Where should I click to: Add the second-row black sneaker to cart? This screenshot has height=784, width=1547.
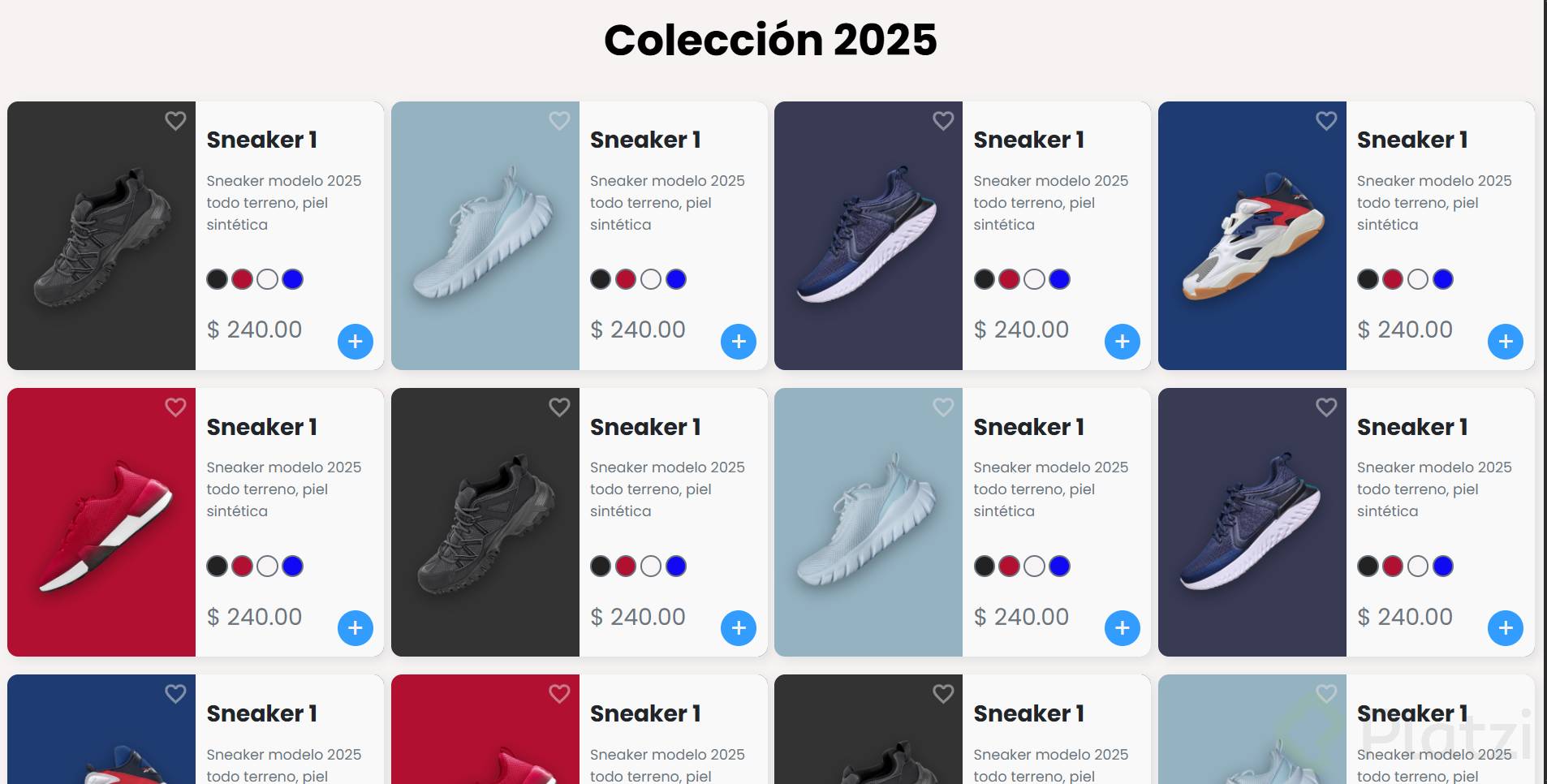(738, 628)
